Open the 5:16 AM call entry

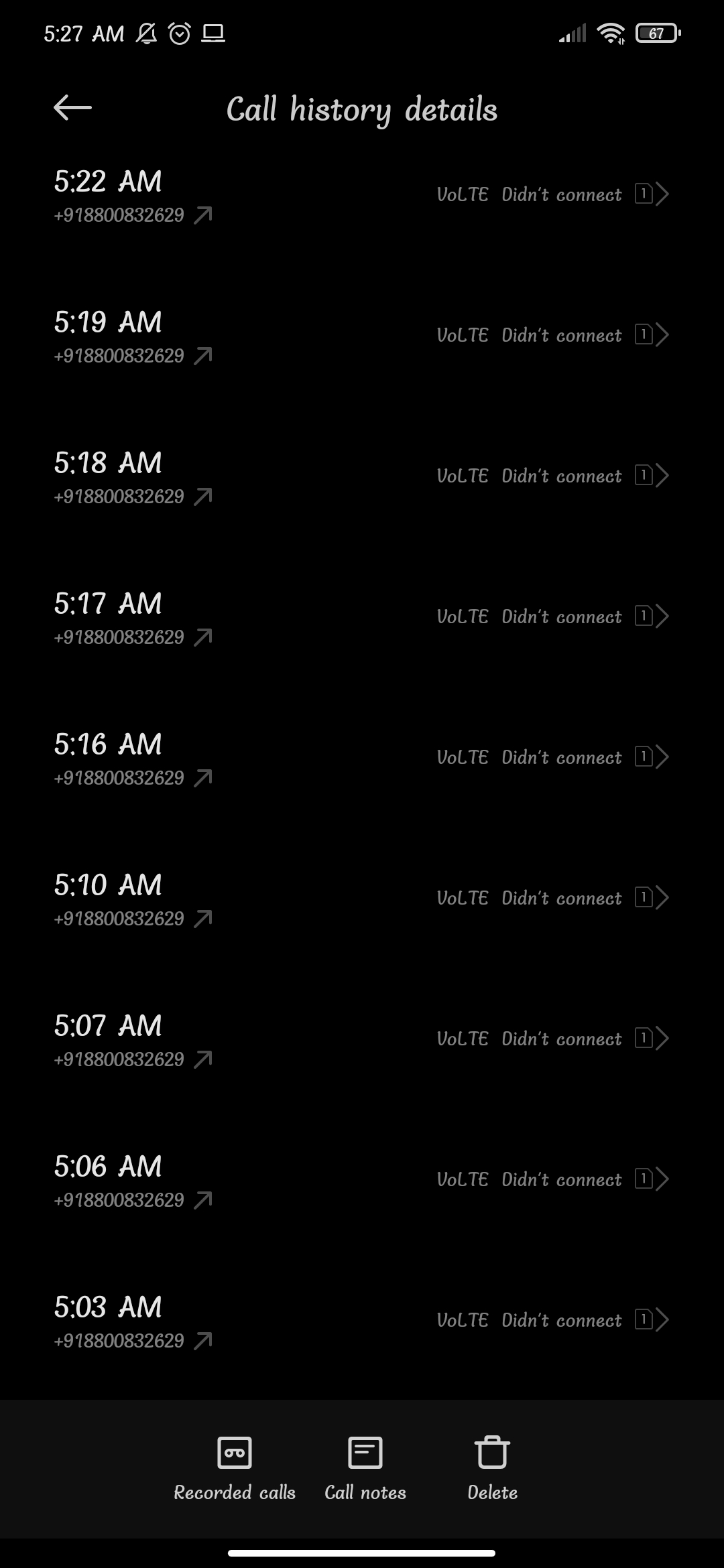tap(362, 759)
